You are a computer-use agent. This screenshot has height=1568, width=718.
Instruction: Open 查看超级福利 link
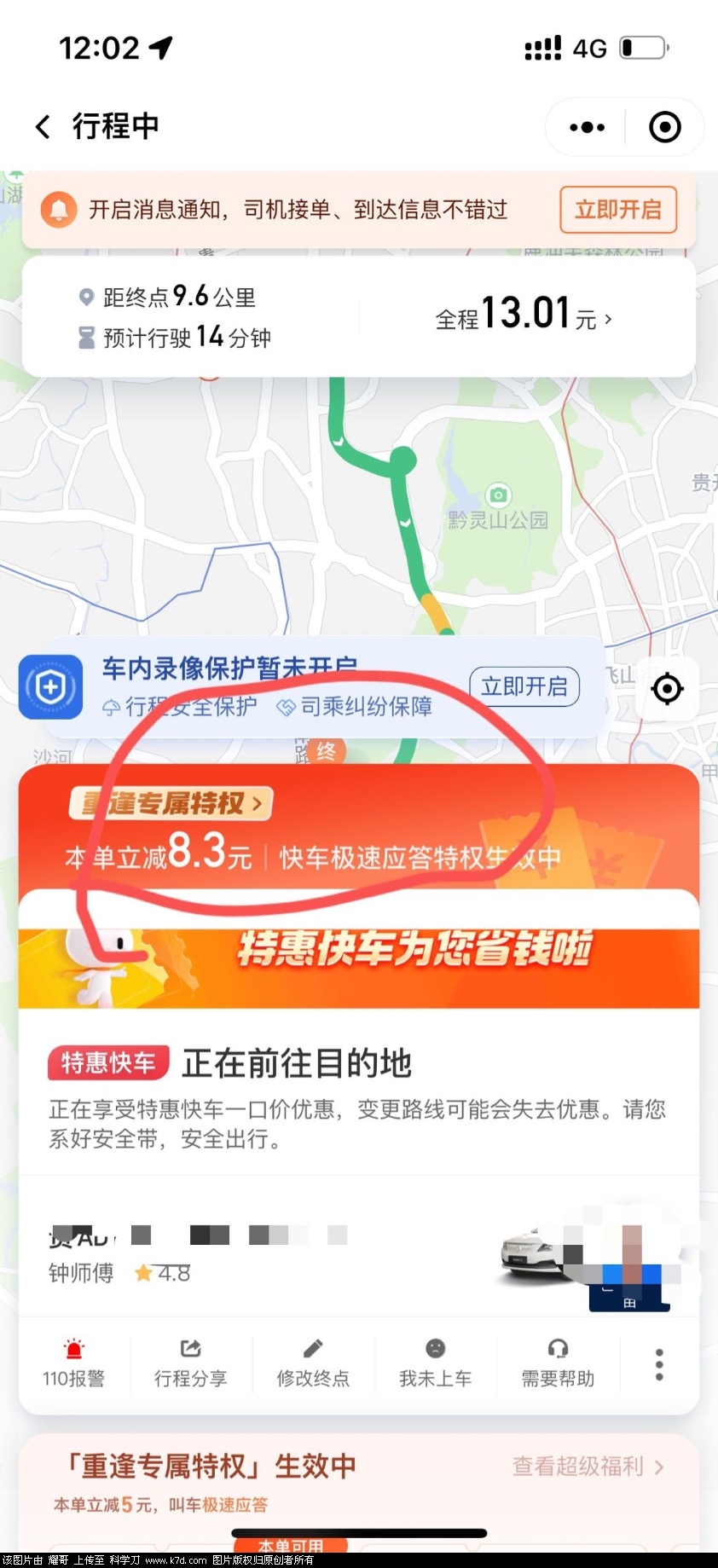[x=587, y=1467]
